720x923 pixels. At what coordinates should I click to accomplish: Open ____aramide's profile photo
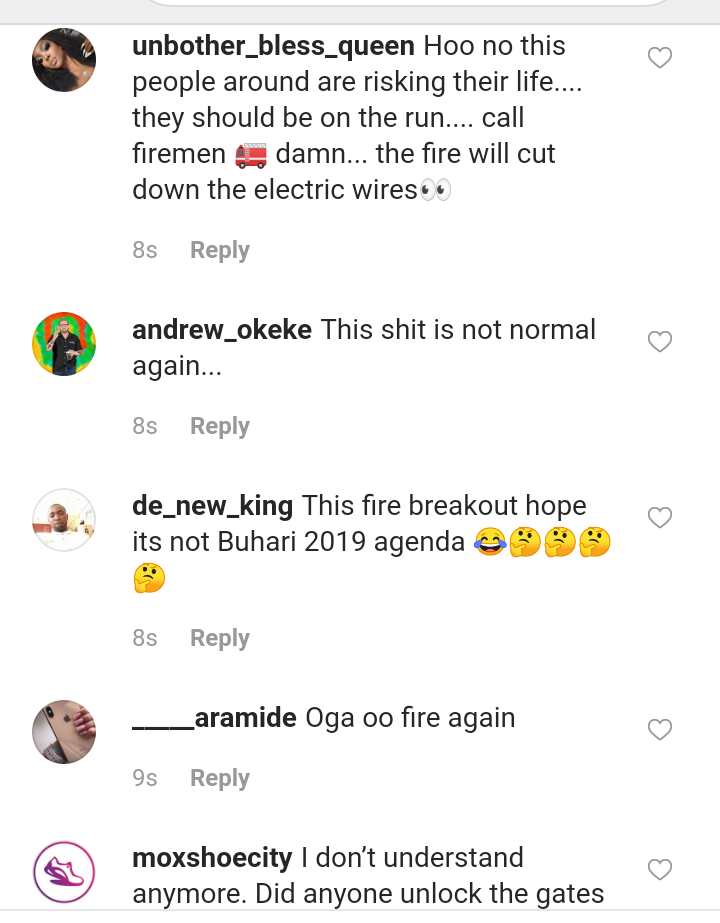pos(64,732)
